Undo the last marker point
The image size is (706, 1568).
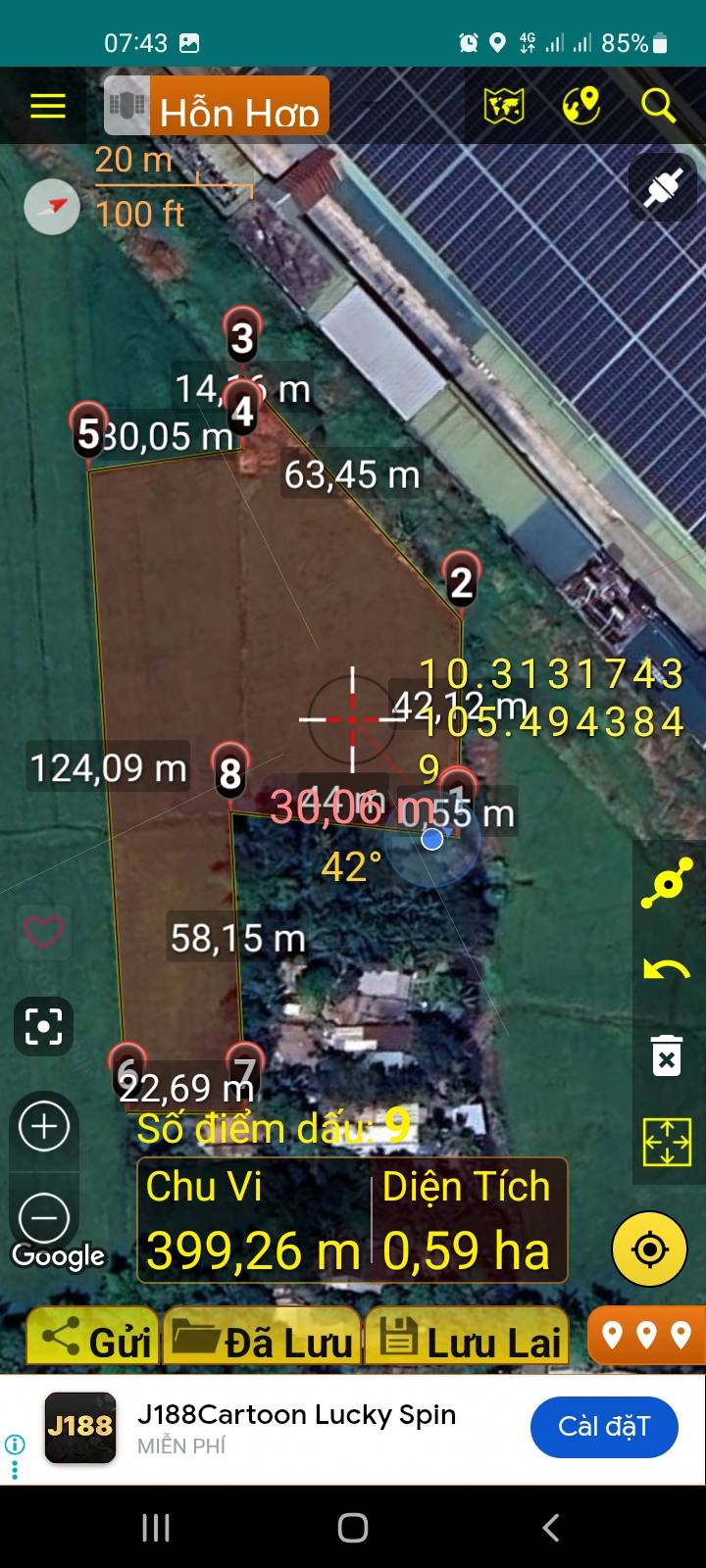coord(667,970)
